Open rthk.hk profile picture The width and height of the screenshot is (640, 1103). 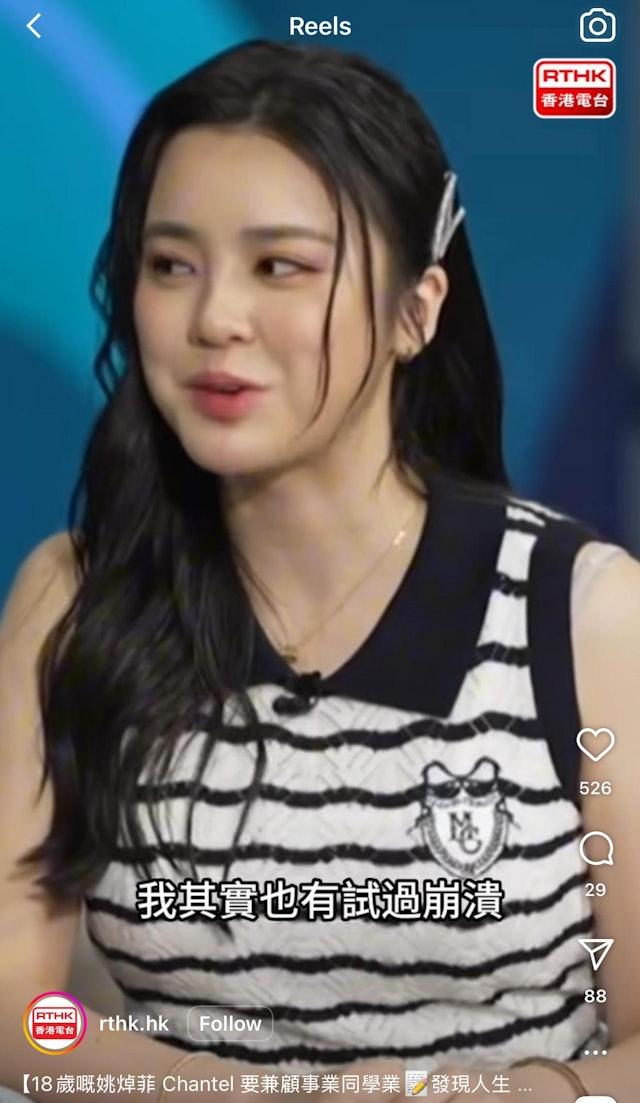coord(54,1024)
